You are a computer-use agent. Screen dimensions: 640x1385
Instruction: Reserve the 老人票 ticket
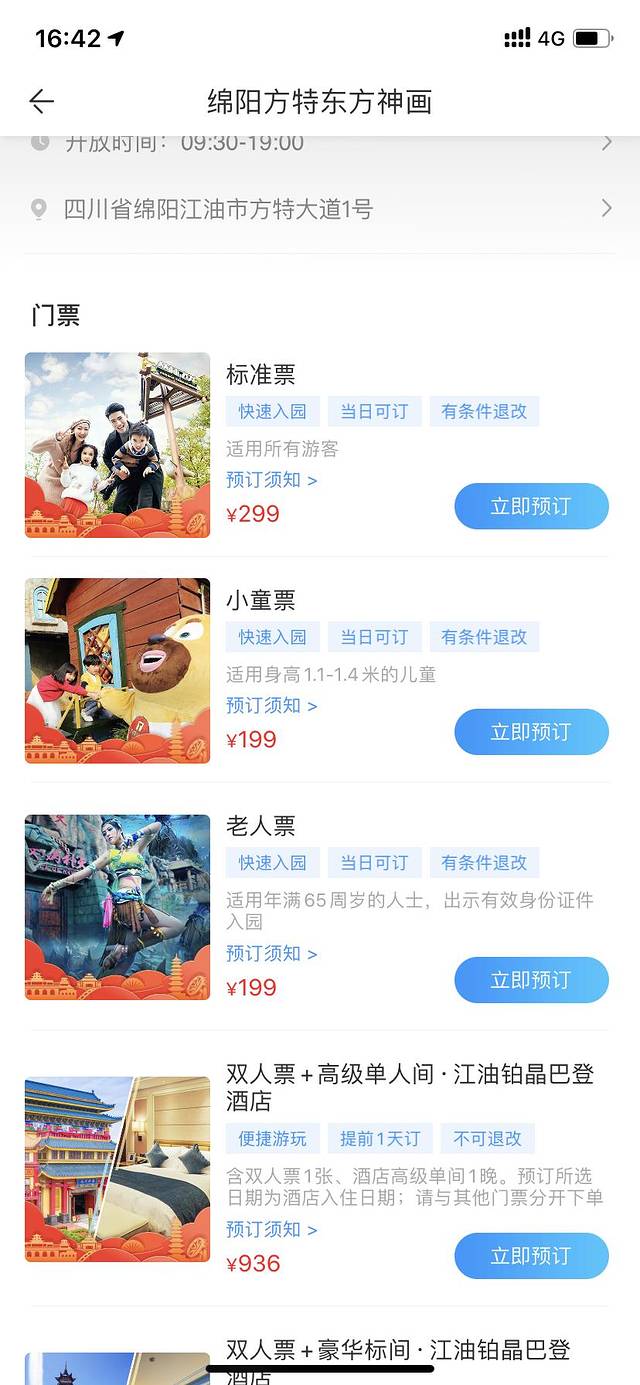(531, 980)
